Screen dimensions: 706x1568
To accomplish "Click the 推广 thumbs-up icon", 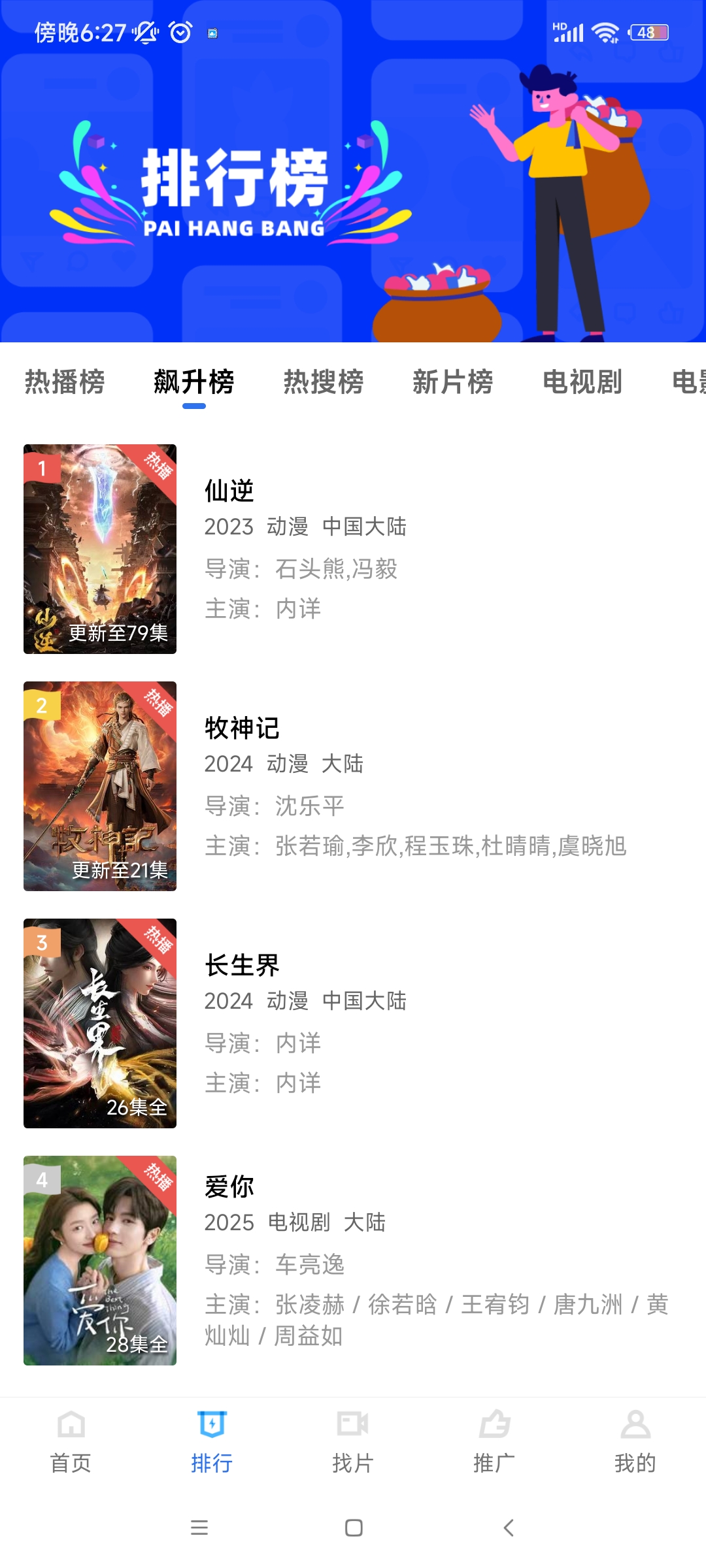I will tap(494, 1423).
